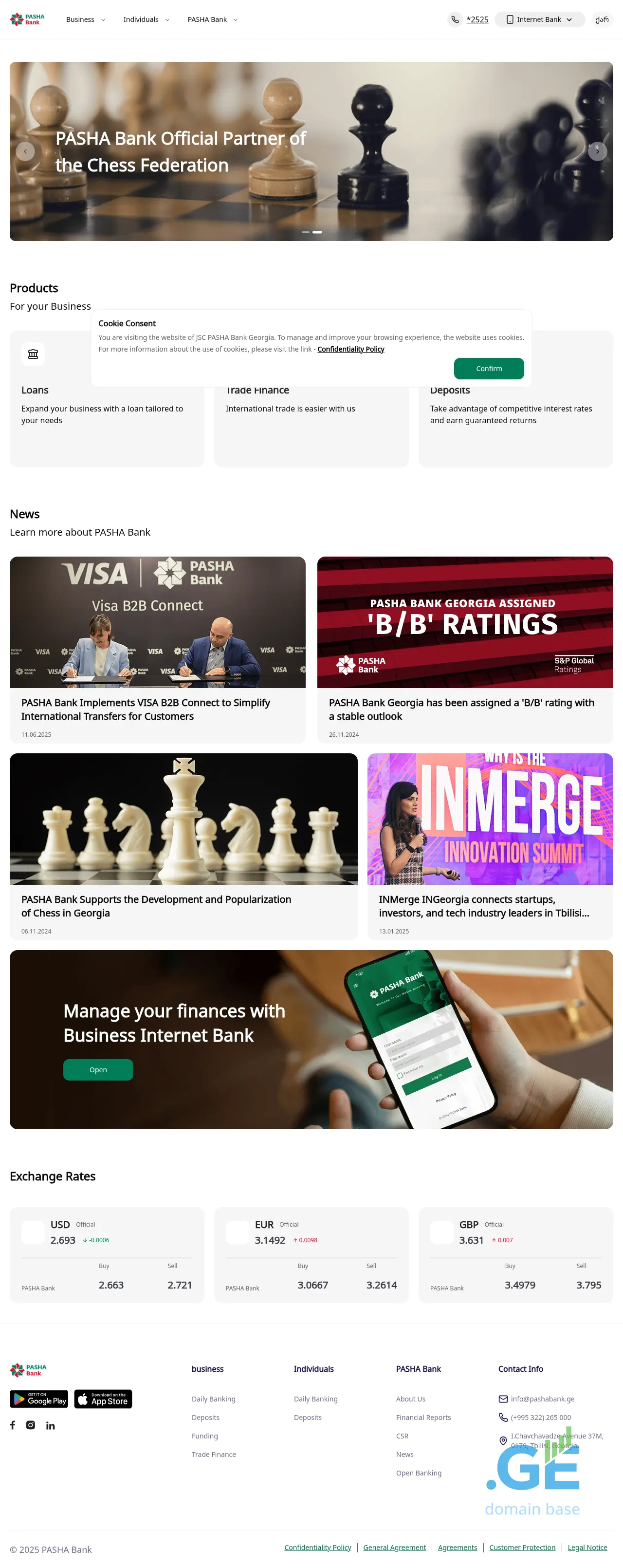
Task: Go to the previous hero banner slide
Action: pos(25,151)
